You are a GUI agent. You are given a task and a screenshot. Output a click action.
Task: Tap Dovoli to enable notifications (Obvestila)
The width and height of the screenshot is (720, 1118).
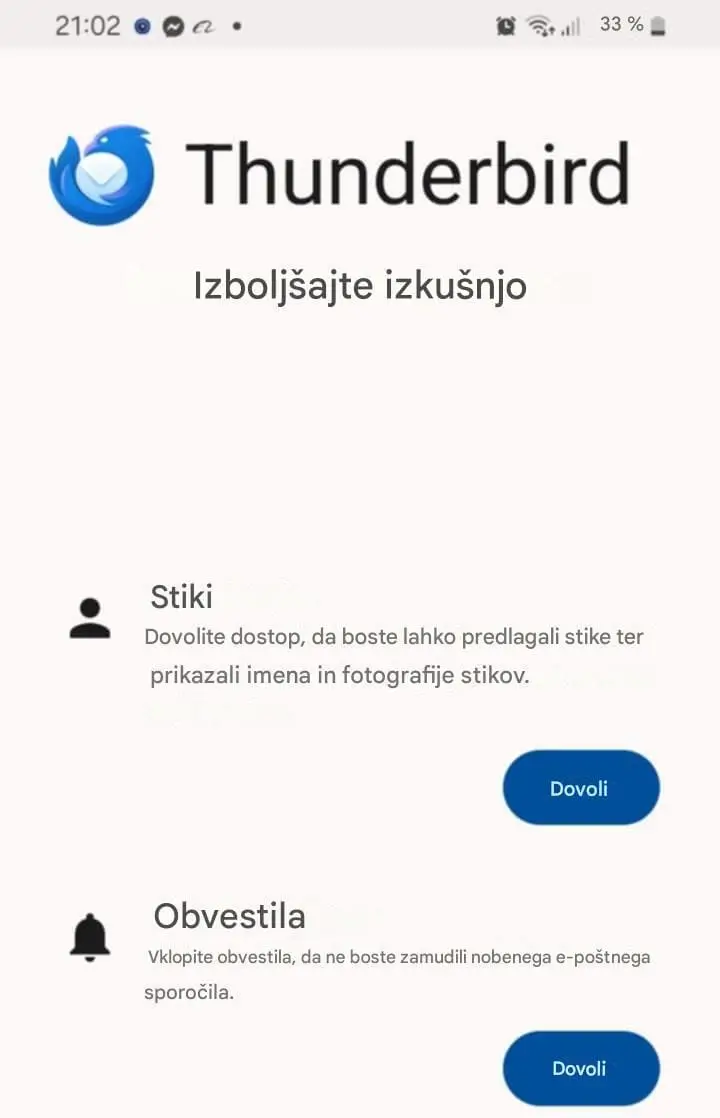580,1068
